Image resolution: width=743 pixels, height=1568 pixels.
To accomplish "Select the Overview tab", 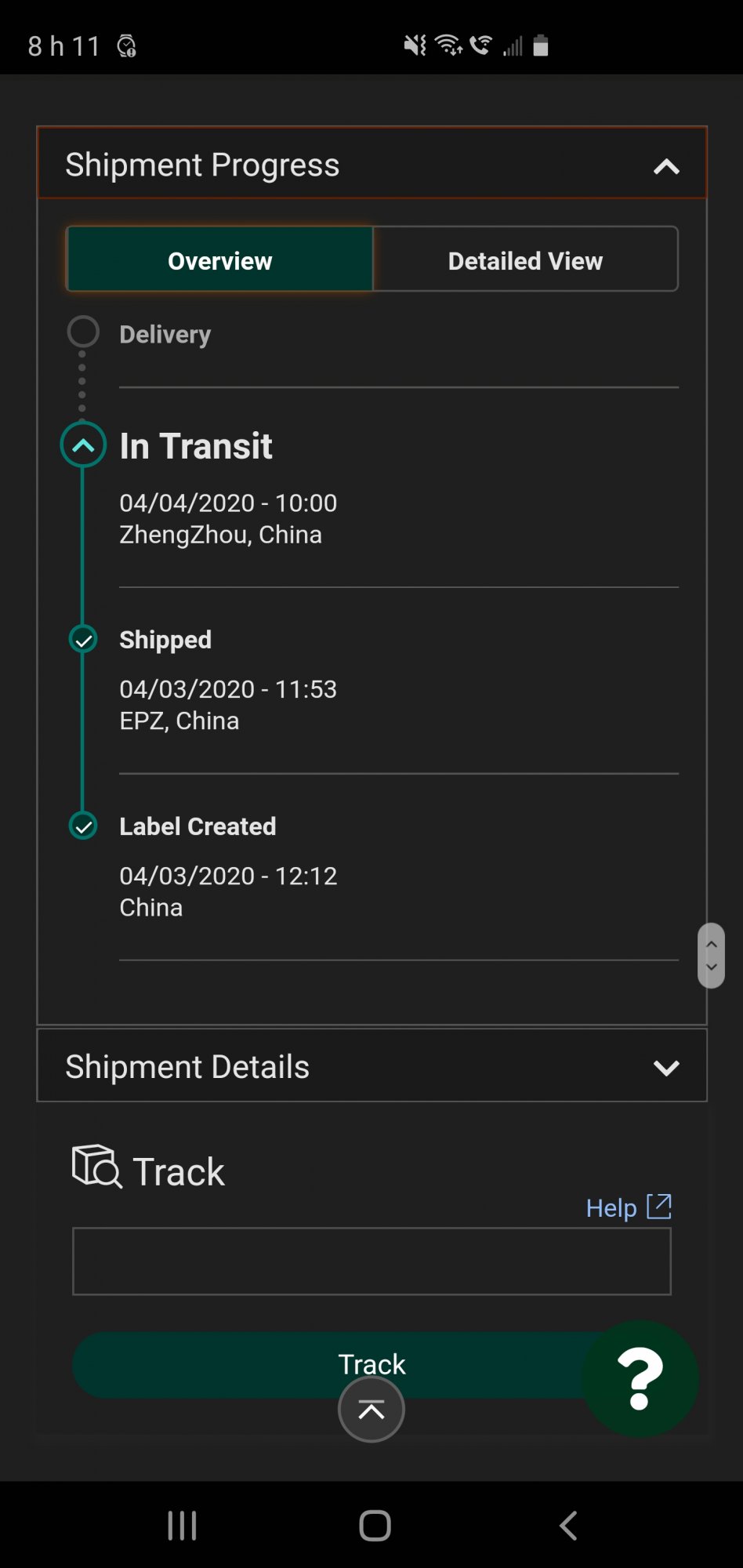I will (220, 260).
